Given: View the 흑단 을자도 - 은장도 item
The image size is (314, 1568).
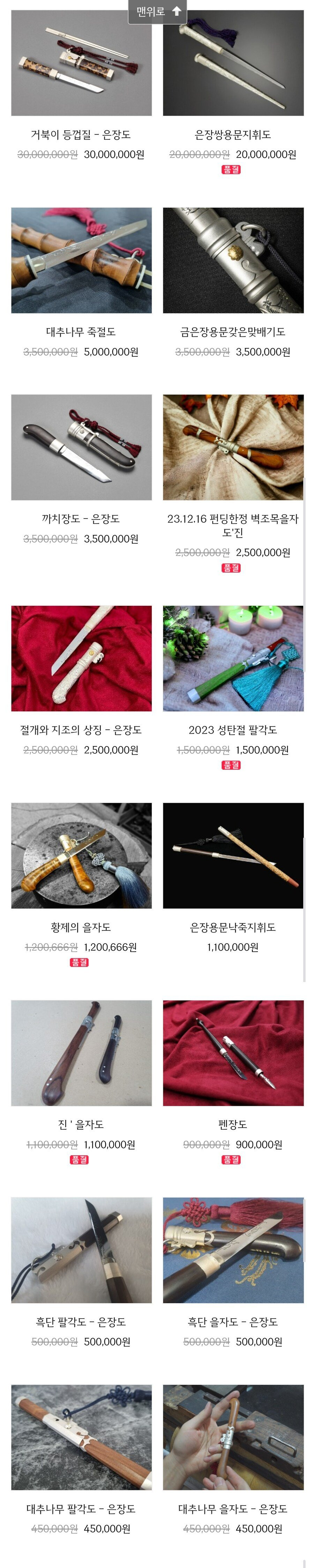Looking at the screenshot, I should point(233,1250).
